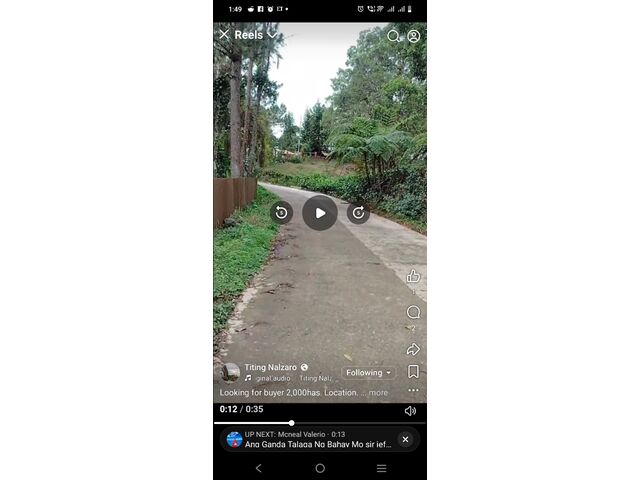Image resolution: width=640 pixels, height=480 pixels.
Task: Open the original audio track
Action: pos(272,378)
